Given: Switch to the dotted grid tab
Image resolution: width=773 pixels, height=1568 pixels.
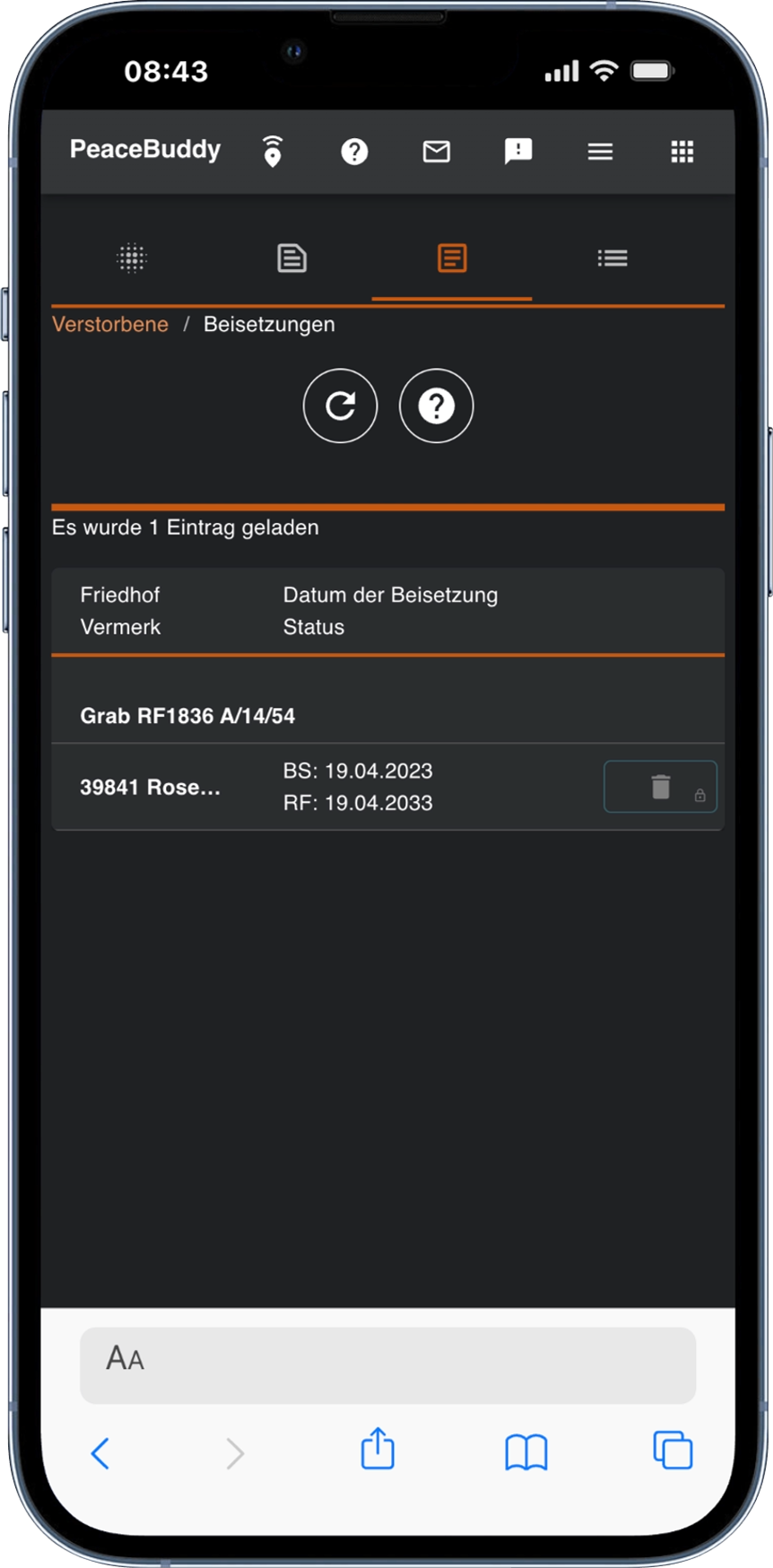Looking at the screenshot, I should tap(132, 258).
